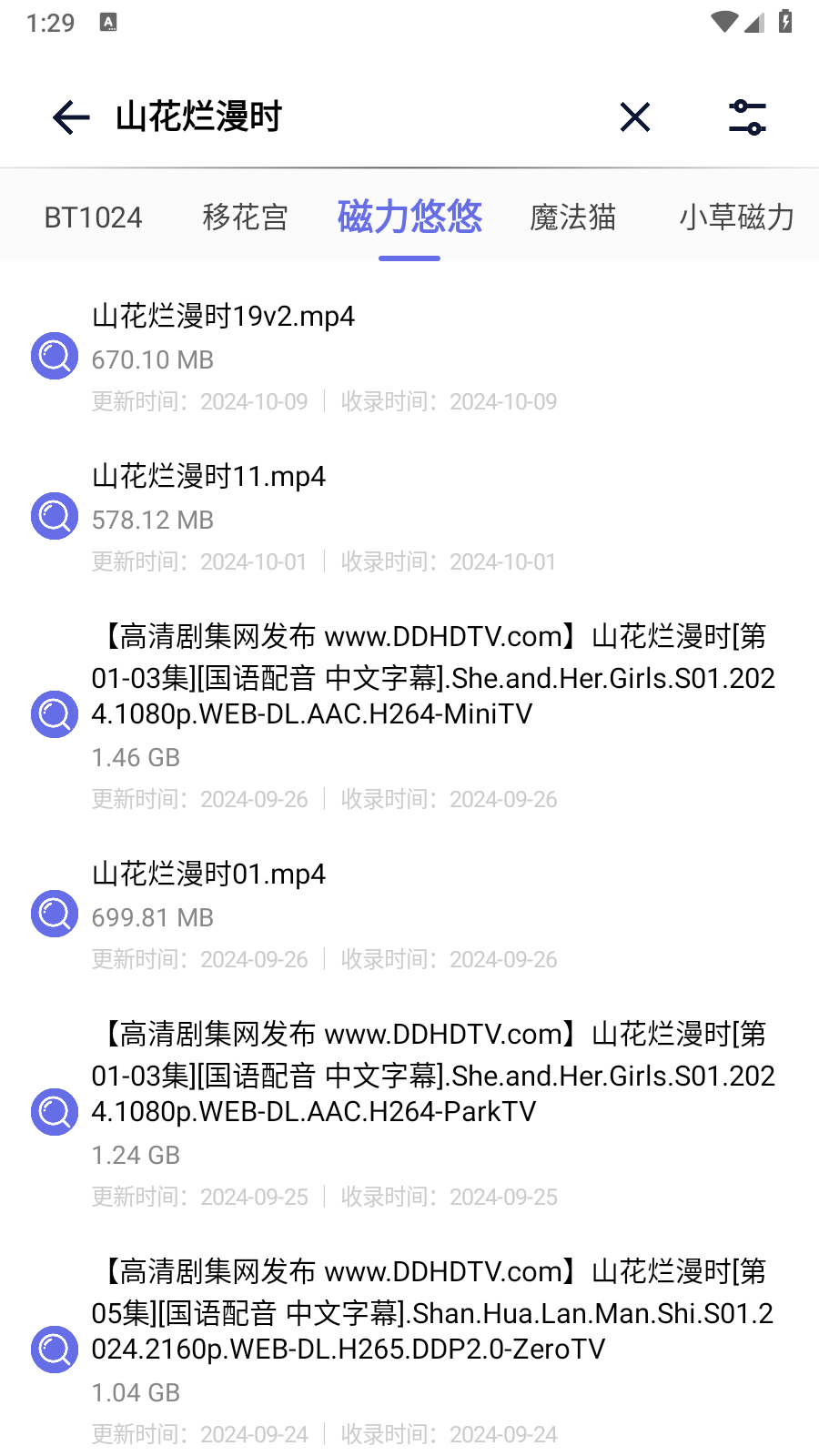Tap the filter settings icon top right

(746, 117)
